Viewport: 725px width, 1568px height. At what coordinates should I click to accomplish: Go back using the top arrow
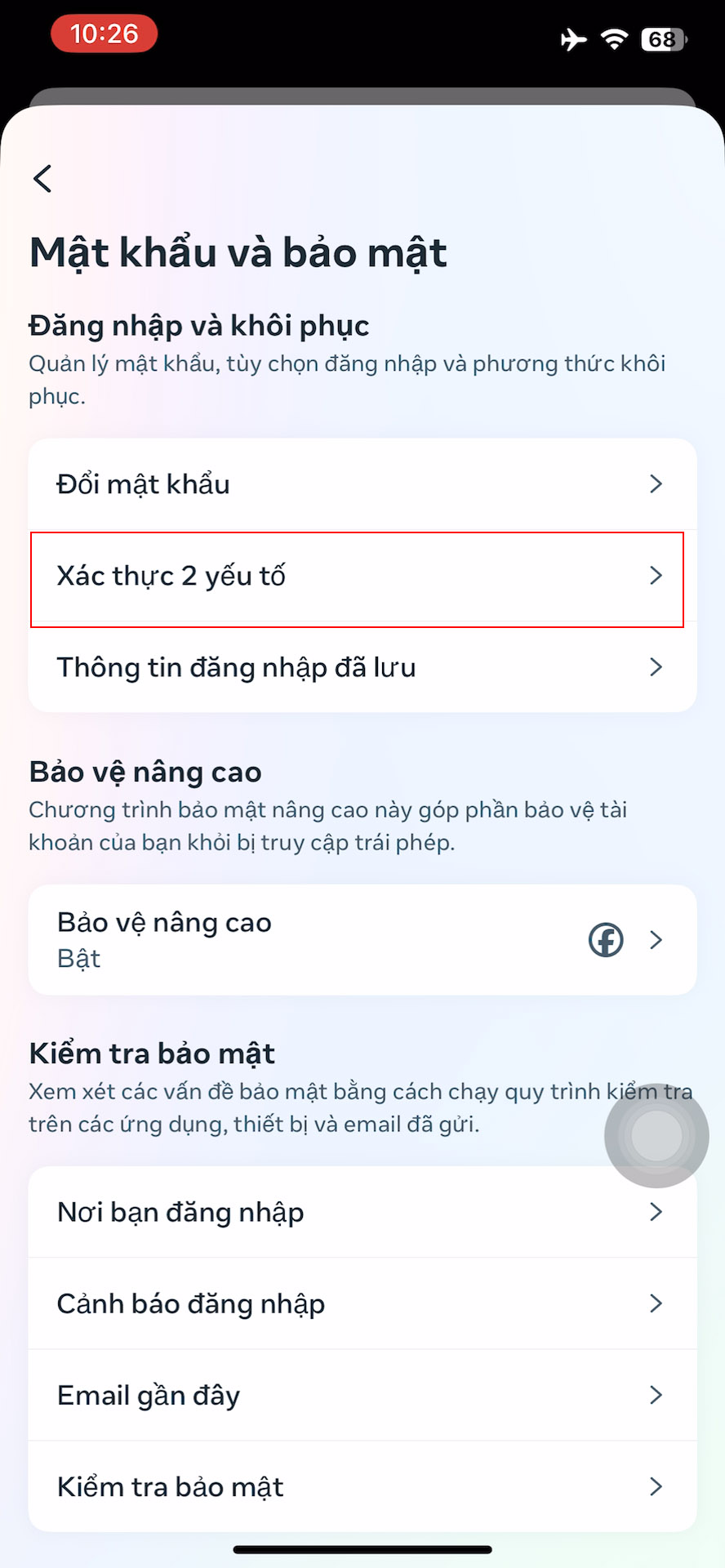pyautogui.click(x=42, y=178)
